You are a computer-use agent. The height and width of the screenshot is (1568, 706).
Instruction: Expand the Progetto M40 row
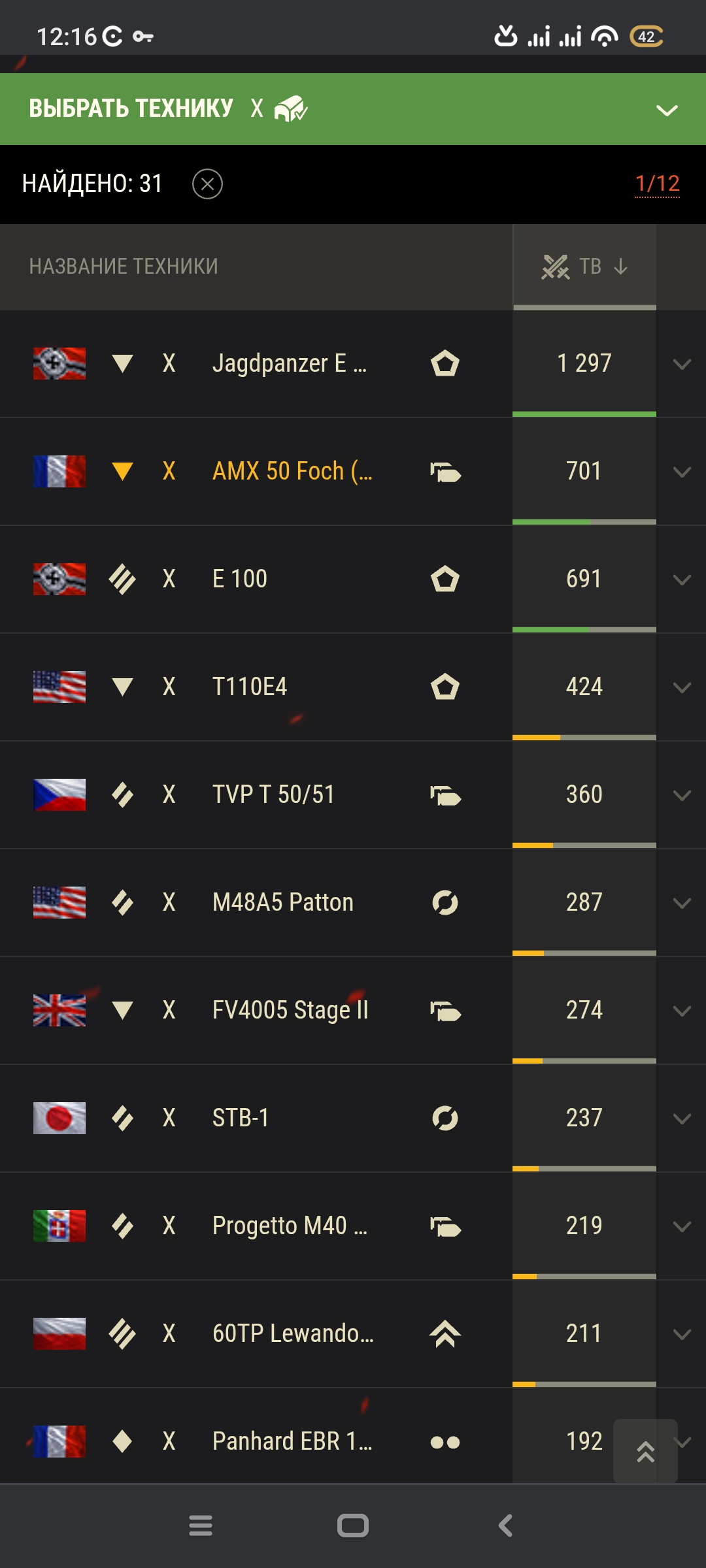[682, 1226]
